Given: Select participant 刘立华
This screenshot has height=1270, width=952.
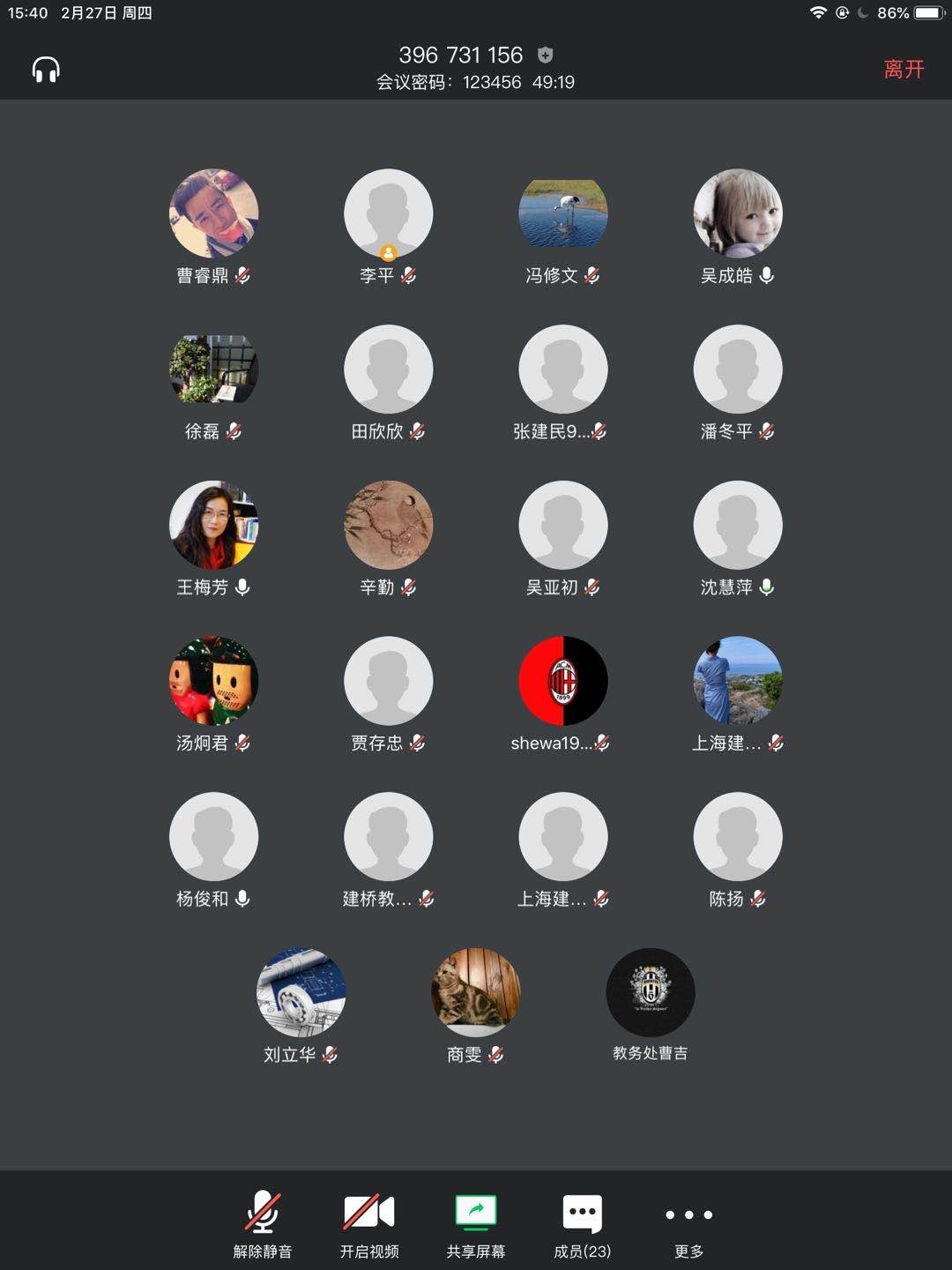Looking at the screenshot, I should pyautogui.click(x=301, y=993).
